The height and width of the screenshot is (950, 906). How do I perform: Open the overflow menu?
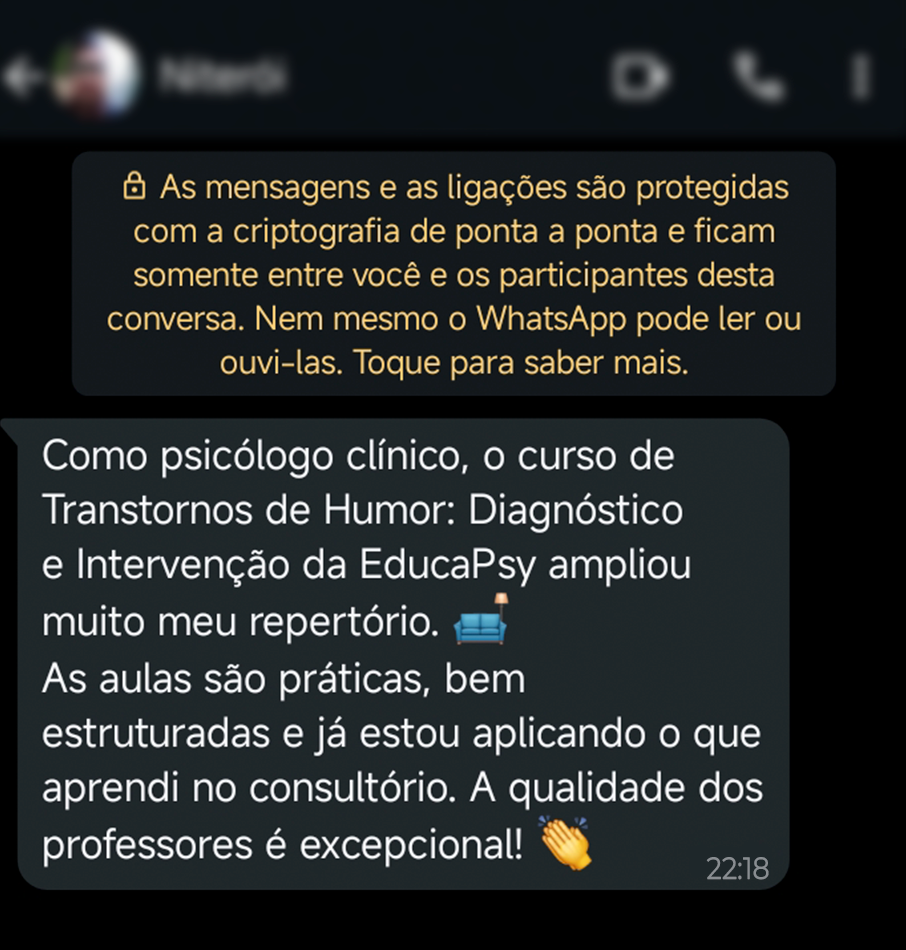tap(861, 77)
